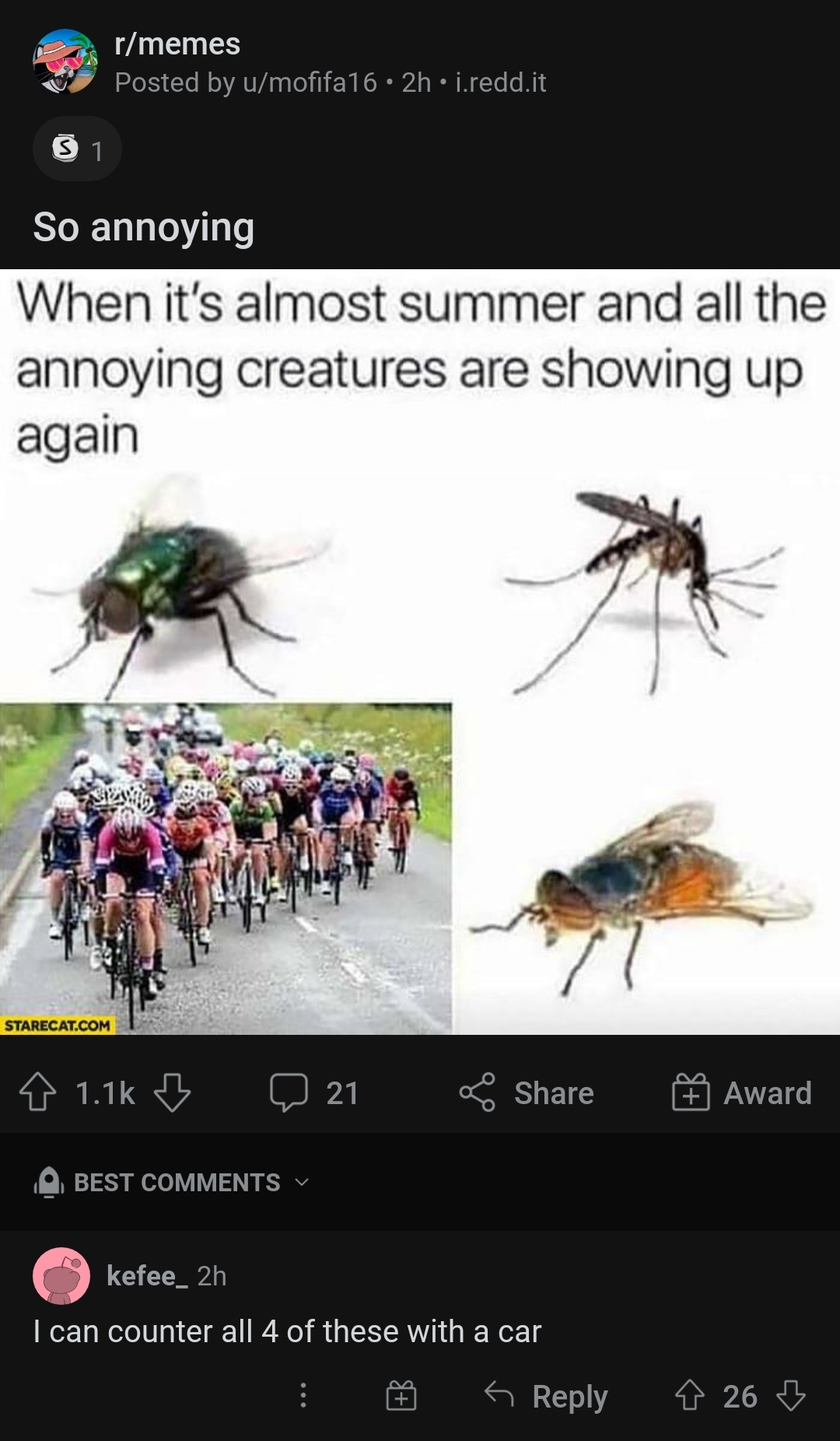The image size is (840, 1441).
Task: Reply to kefee_'s comment
Action: click(546, 1396)
